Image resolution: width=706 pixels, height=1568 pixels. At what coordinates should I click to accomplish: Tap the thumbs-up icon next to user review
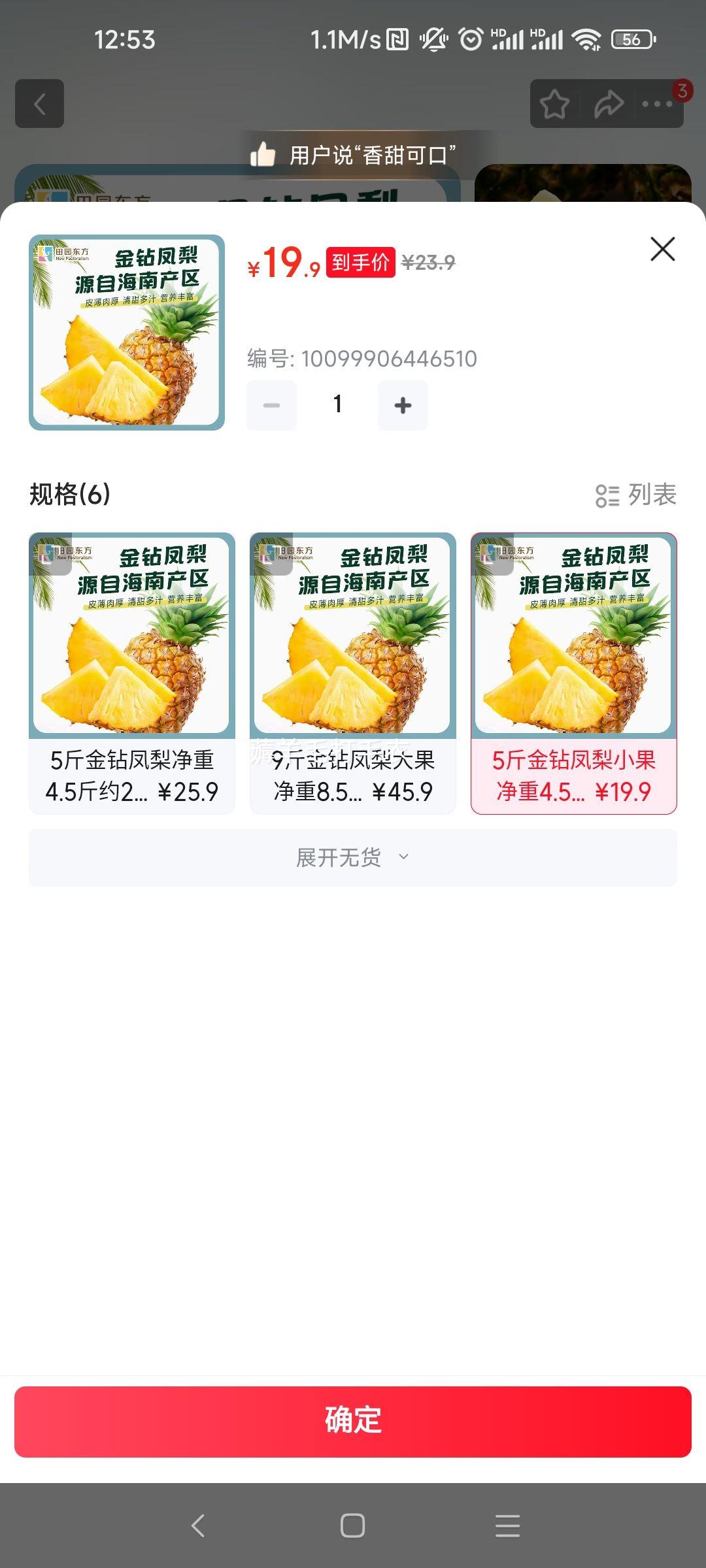pyautogui.click(x=261, y=155)
